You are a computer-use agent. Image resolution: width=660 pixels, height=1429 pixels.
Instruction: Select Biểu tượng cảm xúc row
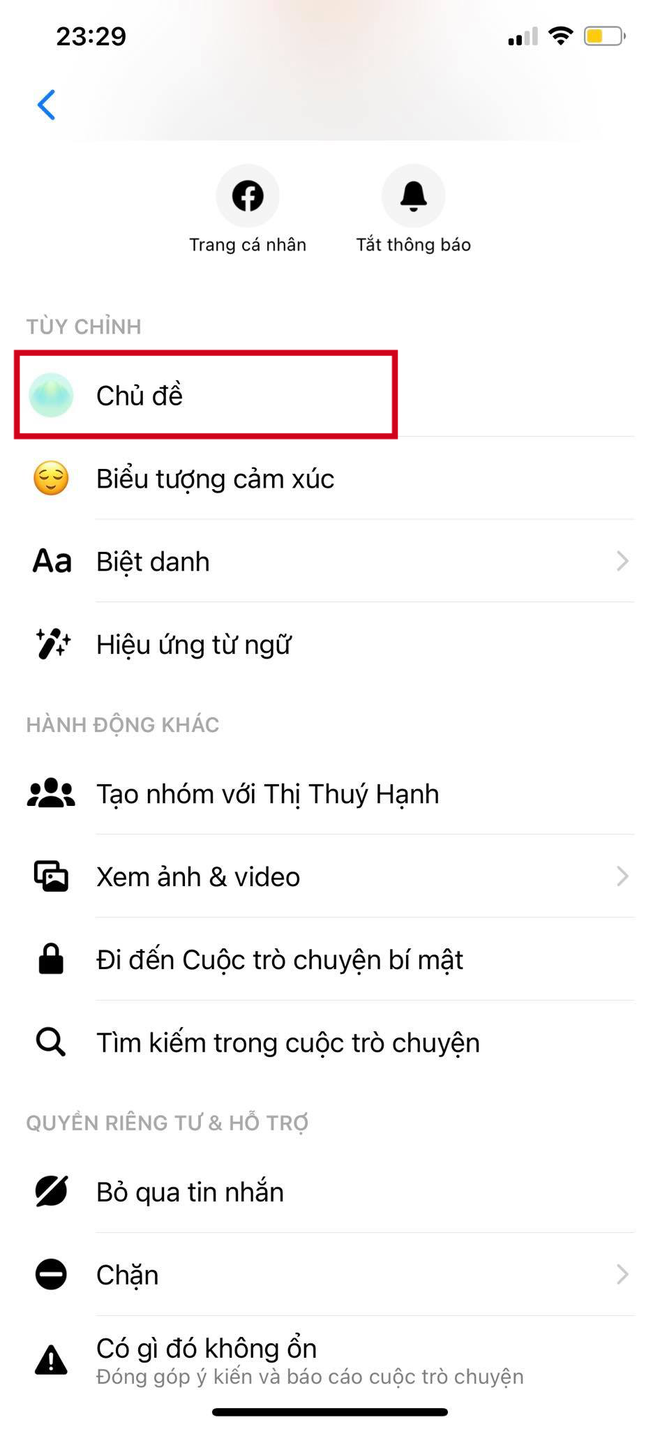(215, 479)
